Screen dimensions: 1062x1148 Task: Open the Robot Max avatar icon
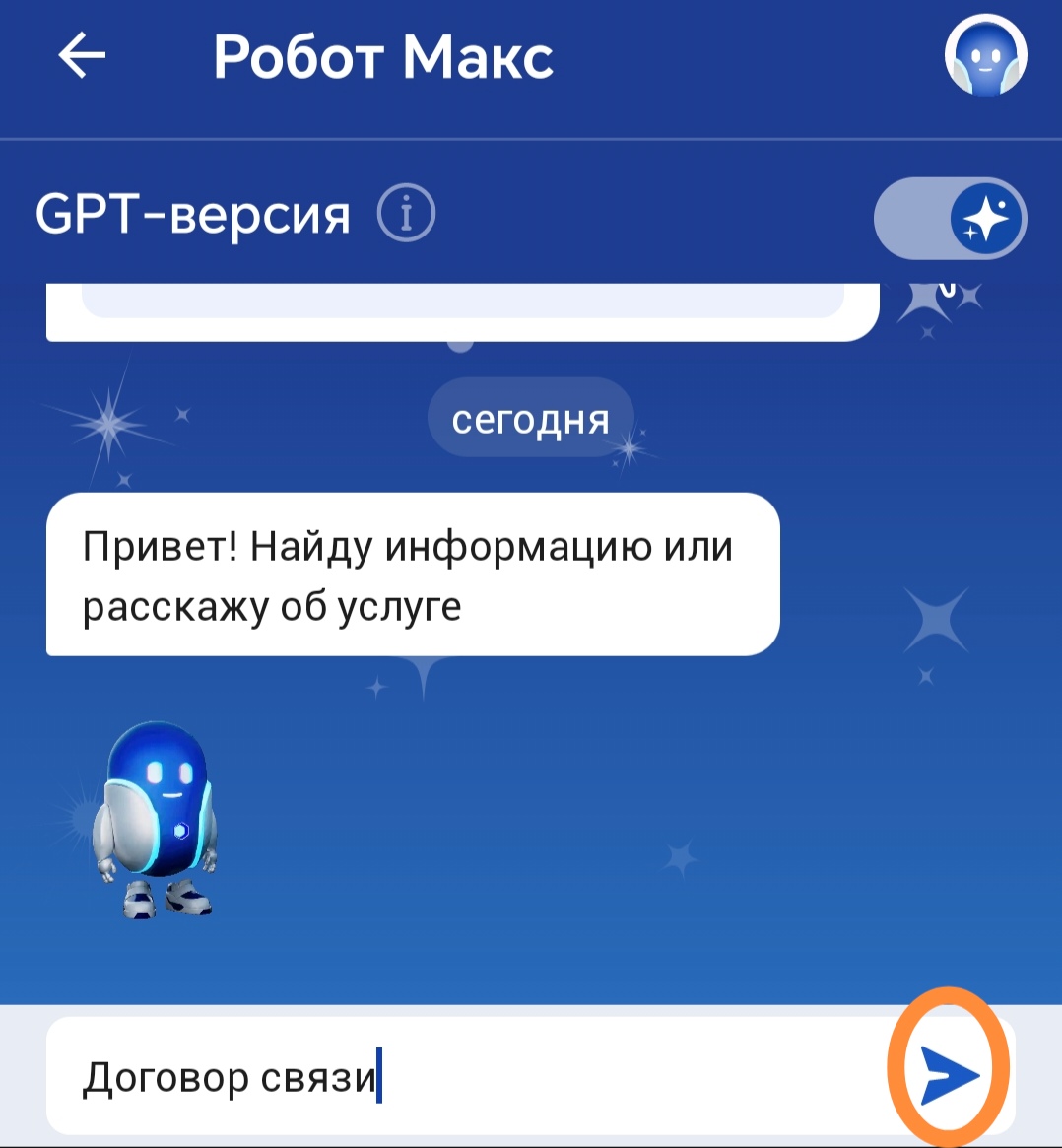[985, 56]
